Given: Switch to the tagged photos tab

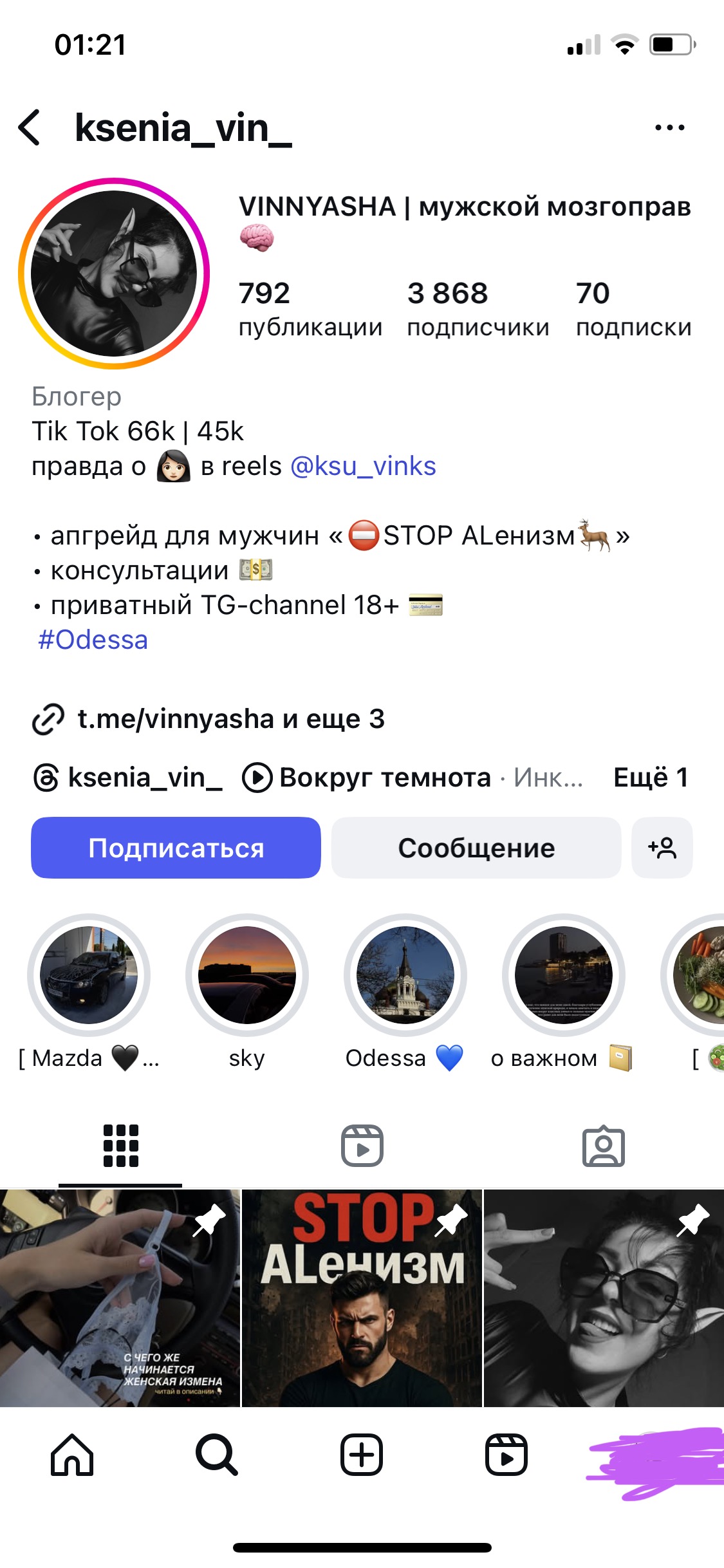Looking at the screenshot, I should 603,1146.
